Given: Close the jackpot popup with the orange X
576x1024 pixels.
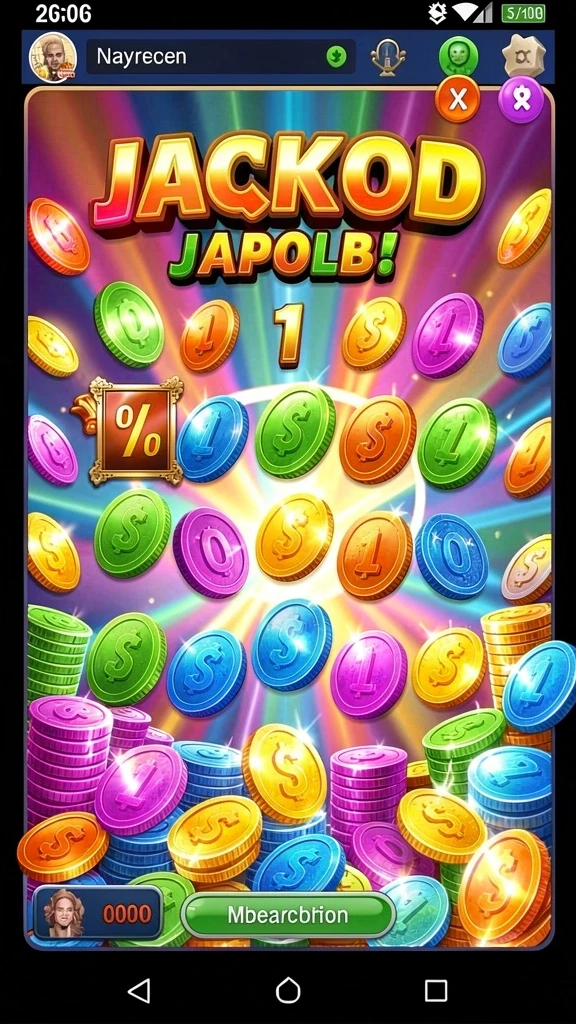Looking at the screenshot, I should click(458, 99).
